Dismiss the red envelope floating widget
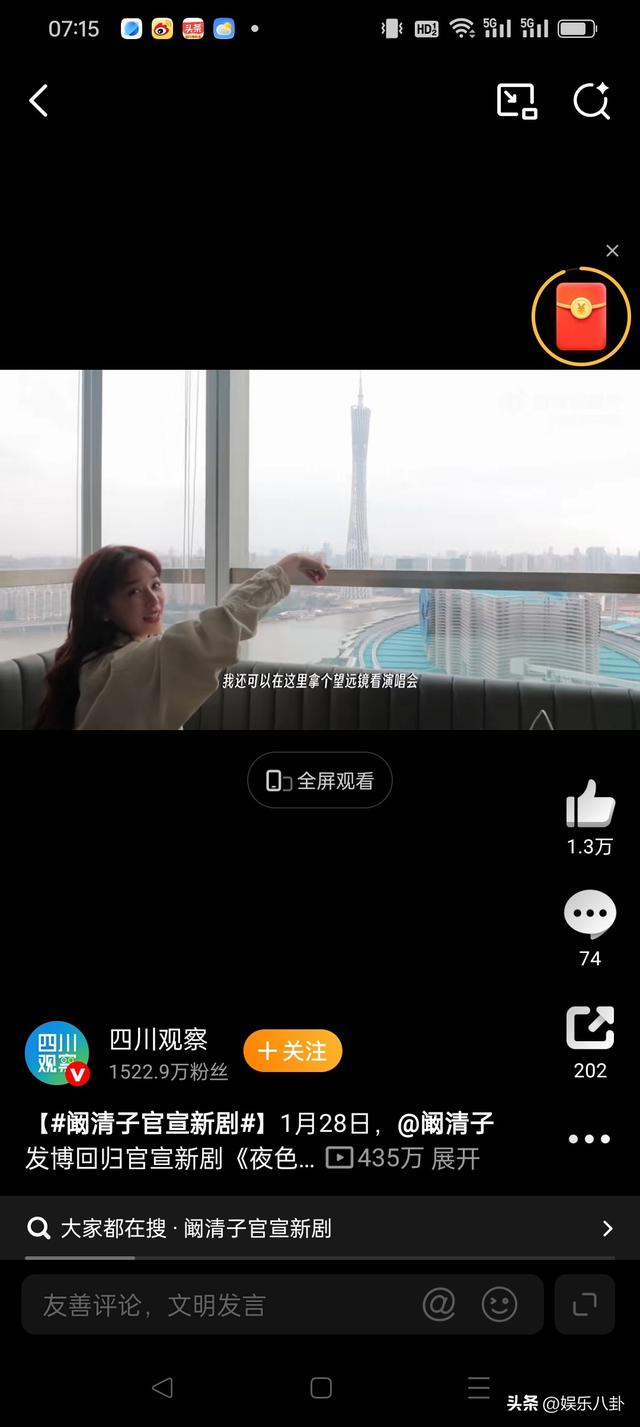Viewport: 640px width, 1427px height. tap(612, 251)
